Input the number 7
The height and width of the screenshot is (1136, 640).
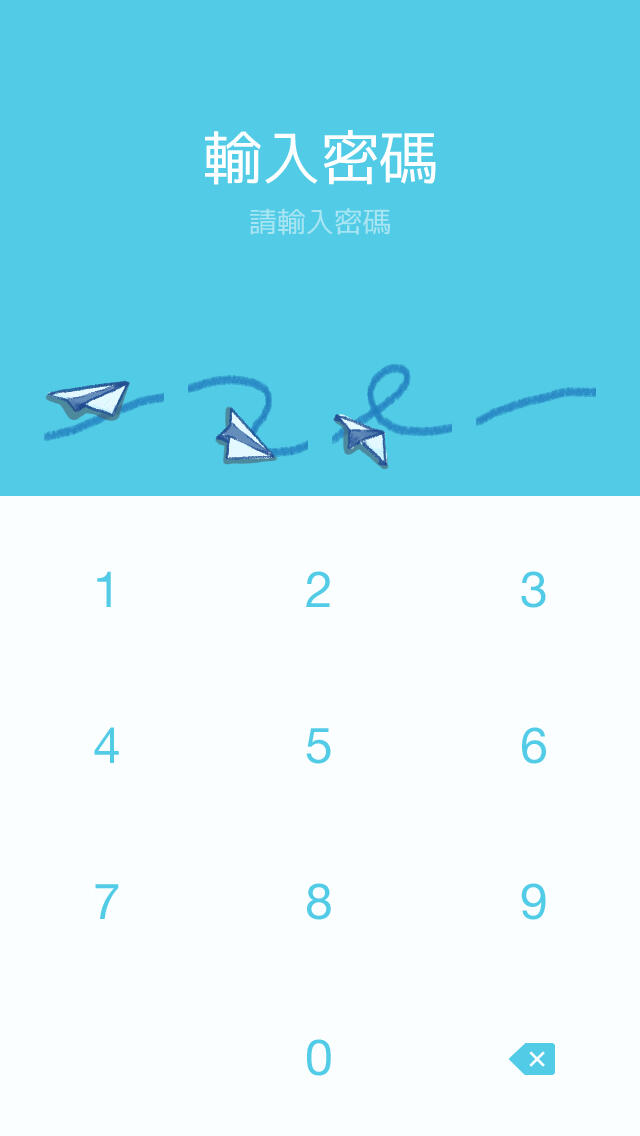click(x=107, y=902)
